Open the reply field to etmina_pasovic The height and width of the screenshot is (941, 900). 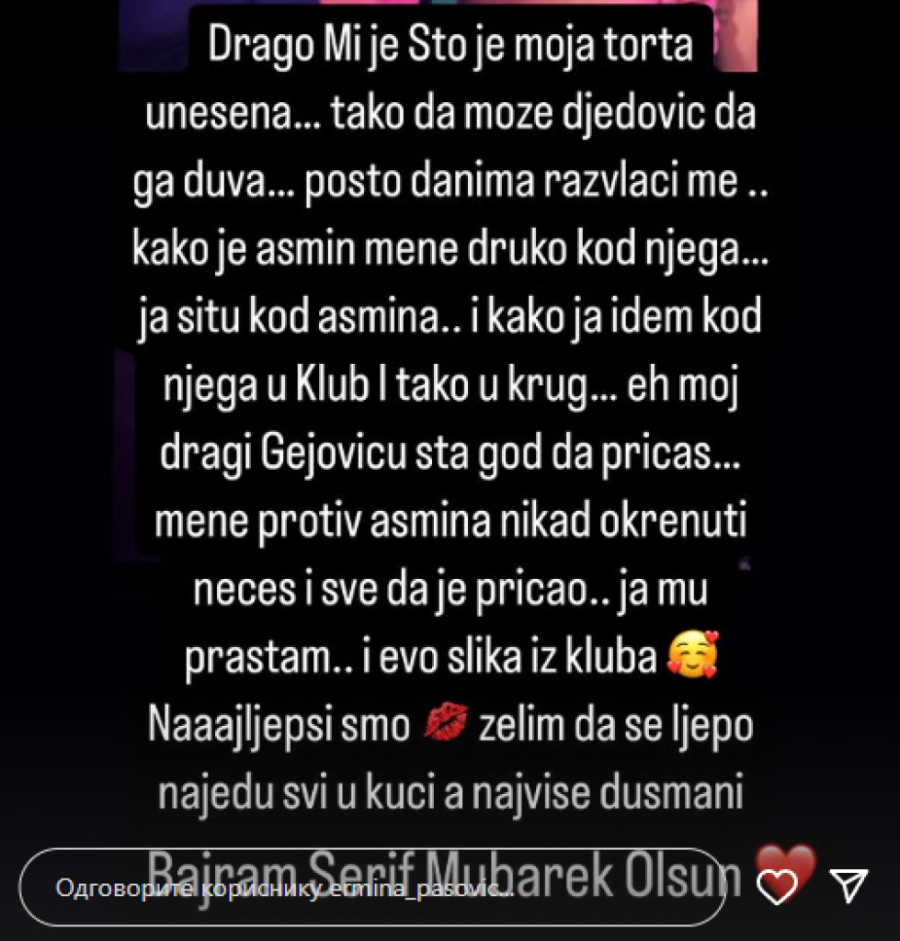(x=370, y=886)
